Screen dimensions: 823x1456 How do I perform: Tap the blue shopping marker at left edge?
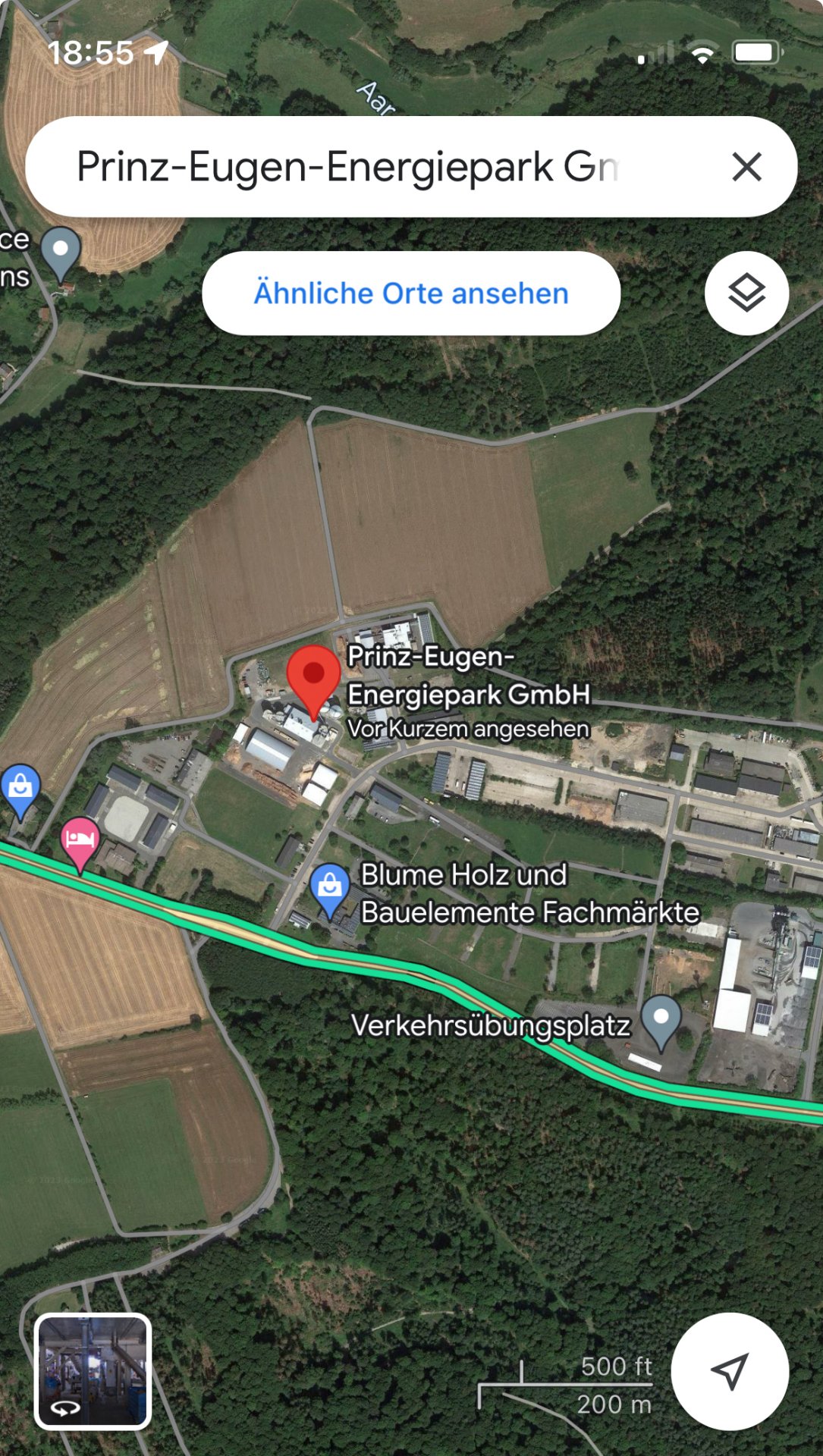[20, 788]
